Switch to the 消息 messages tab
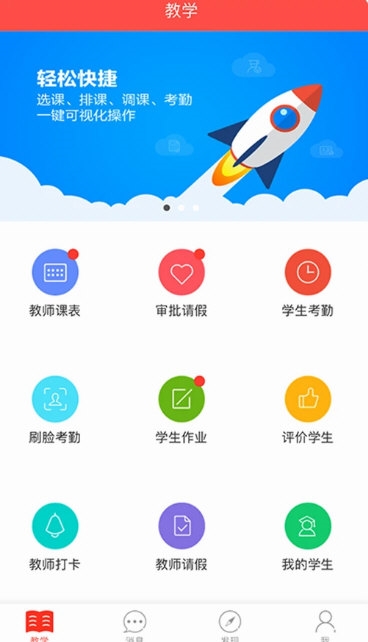This screenshot has width=368, height=642. tap(135, 625)
